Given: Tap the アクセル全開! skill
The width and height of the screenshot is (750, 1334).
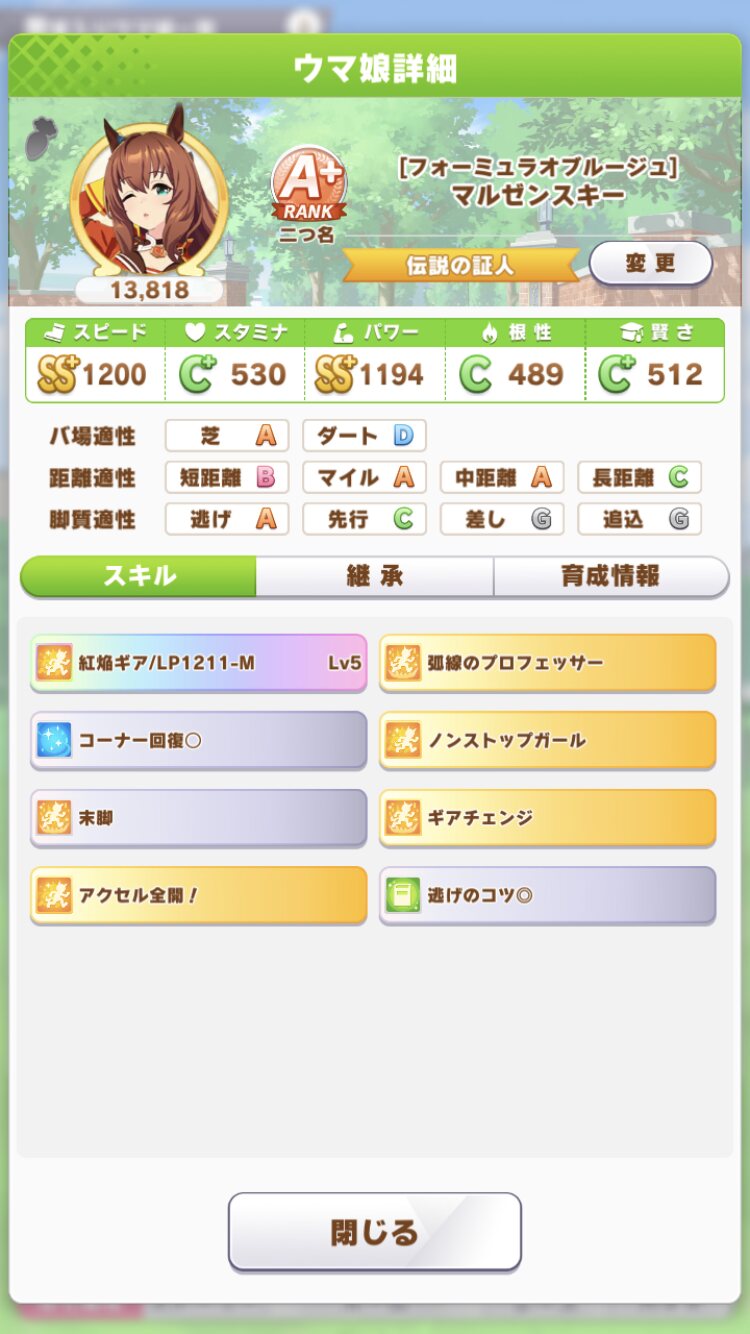Looking at the screenshot, I should (x=199, y=896).
